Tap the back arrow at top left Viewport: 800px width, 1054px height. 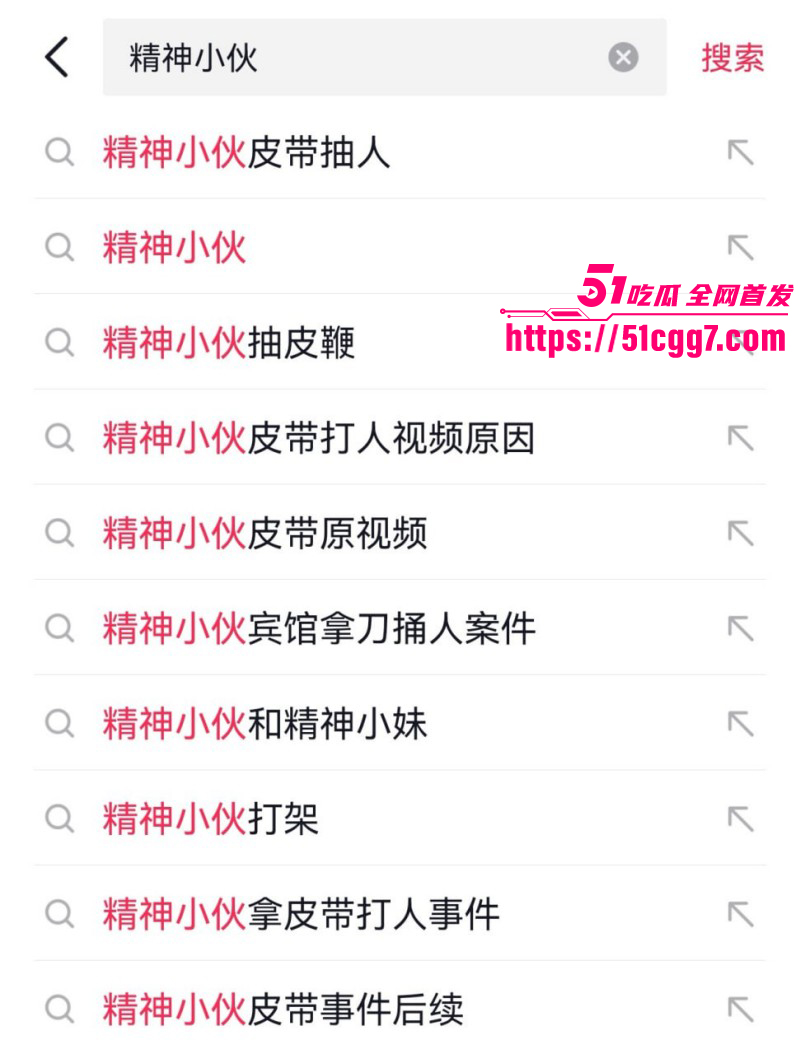[55, 58]
